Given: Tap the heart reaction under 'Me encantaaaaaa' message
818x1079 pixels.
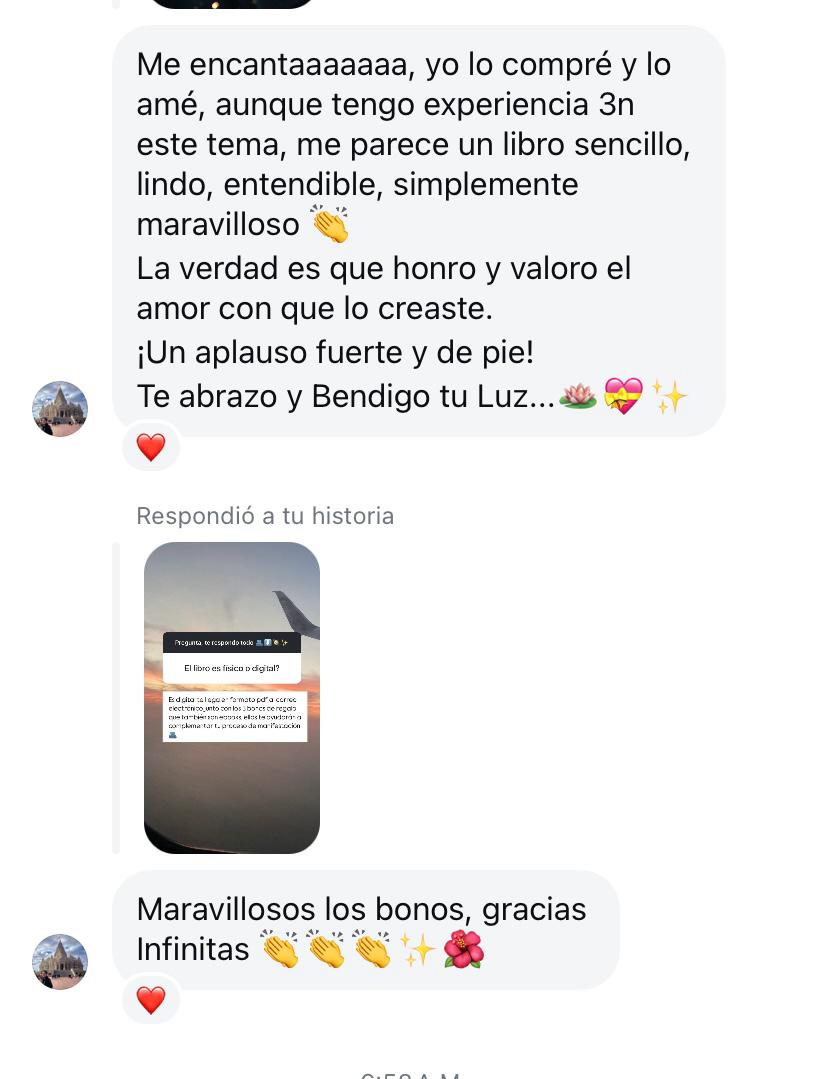Looking at the screenshot, I should pyautogui.click(x=151, y=447).
